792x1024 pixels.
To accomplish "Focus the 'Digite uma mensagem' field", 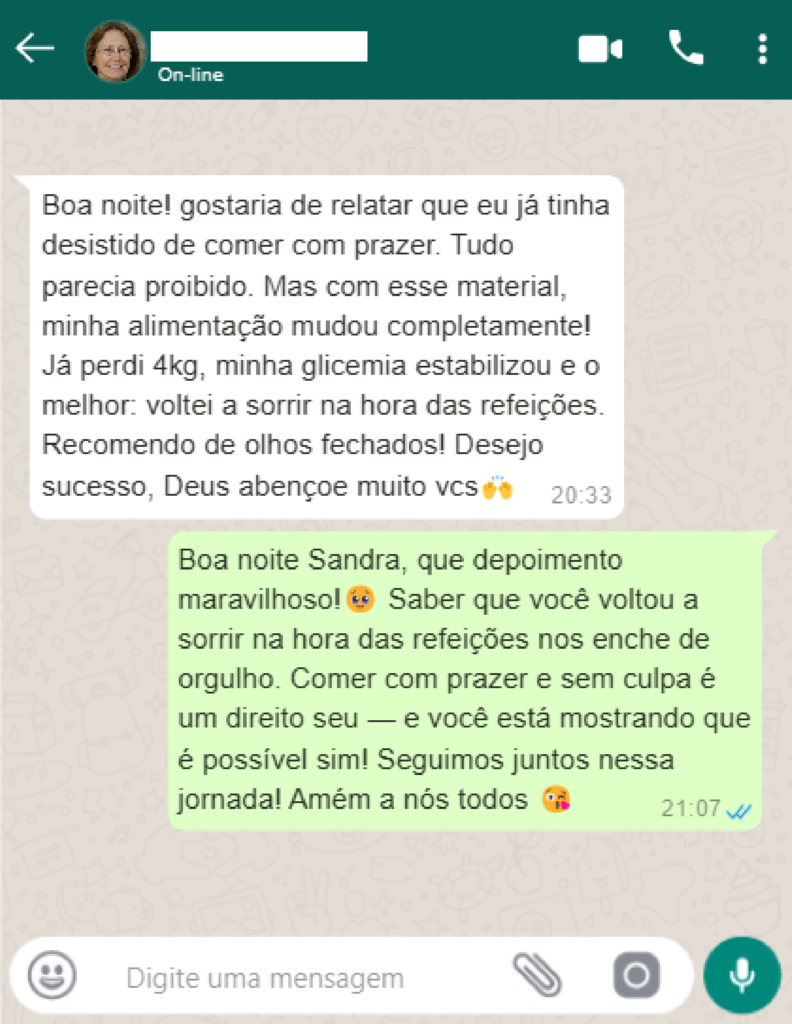I will point(300,977).
